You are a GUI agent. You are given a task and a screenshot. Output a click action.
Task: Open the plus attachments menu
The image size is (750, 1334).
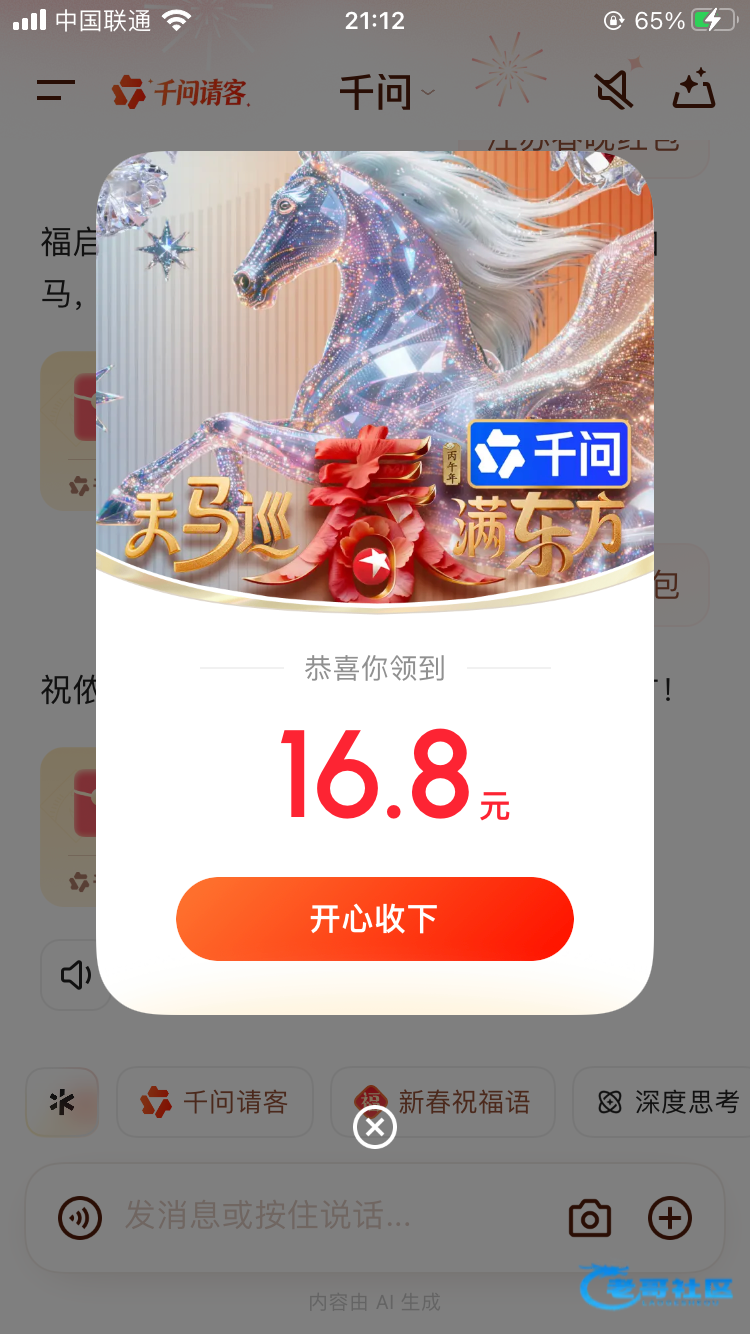(x=670, y=1218)
